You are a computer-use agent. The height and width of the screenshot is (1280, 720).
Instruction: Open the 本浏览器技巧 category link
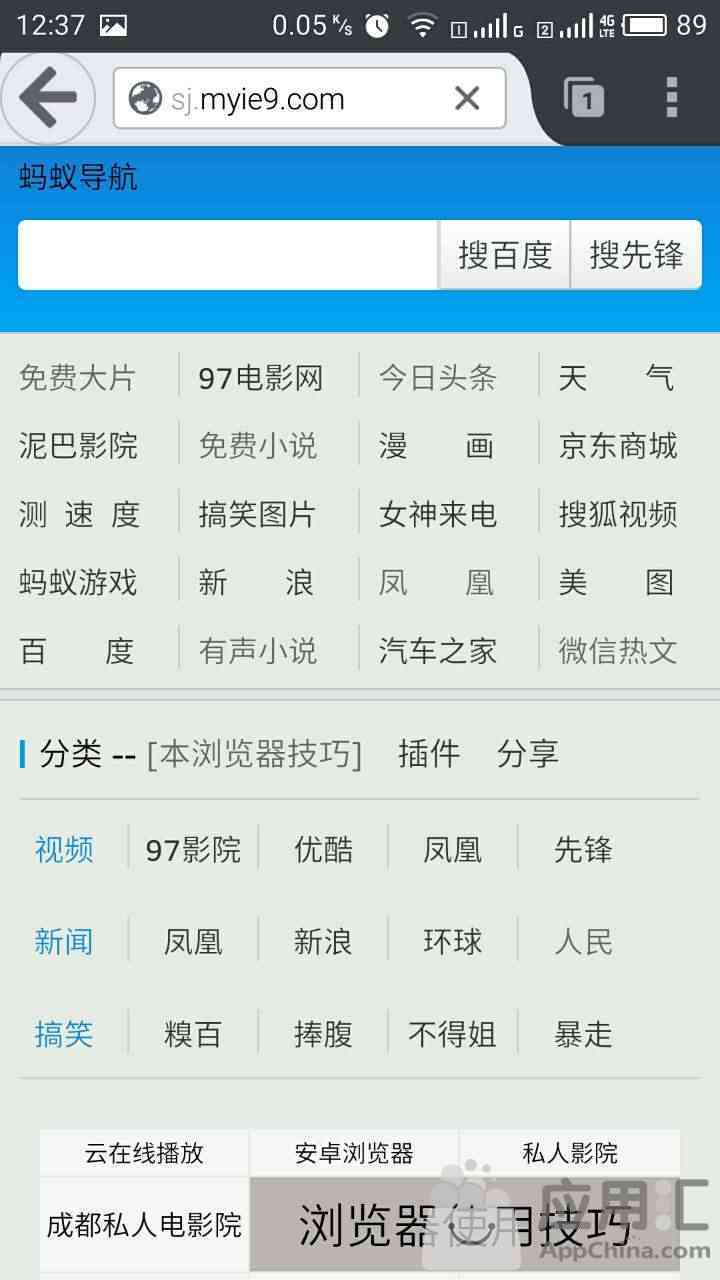pos(254,754)
